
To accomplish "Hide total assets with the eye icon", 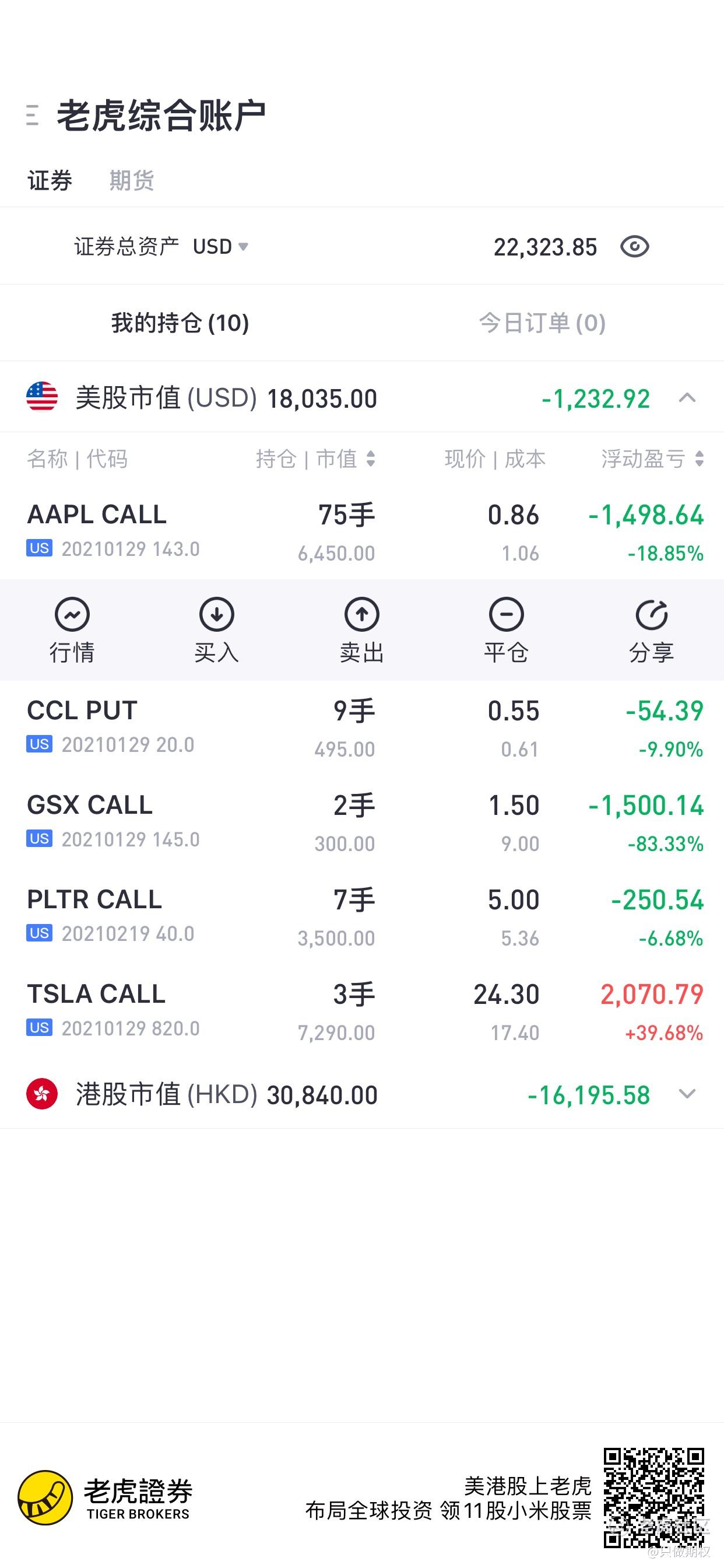I will (635, 247).
